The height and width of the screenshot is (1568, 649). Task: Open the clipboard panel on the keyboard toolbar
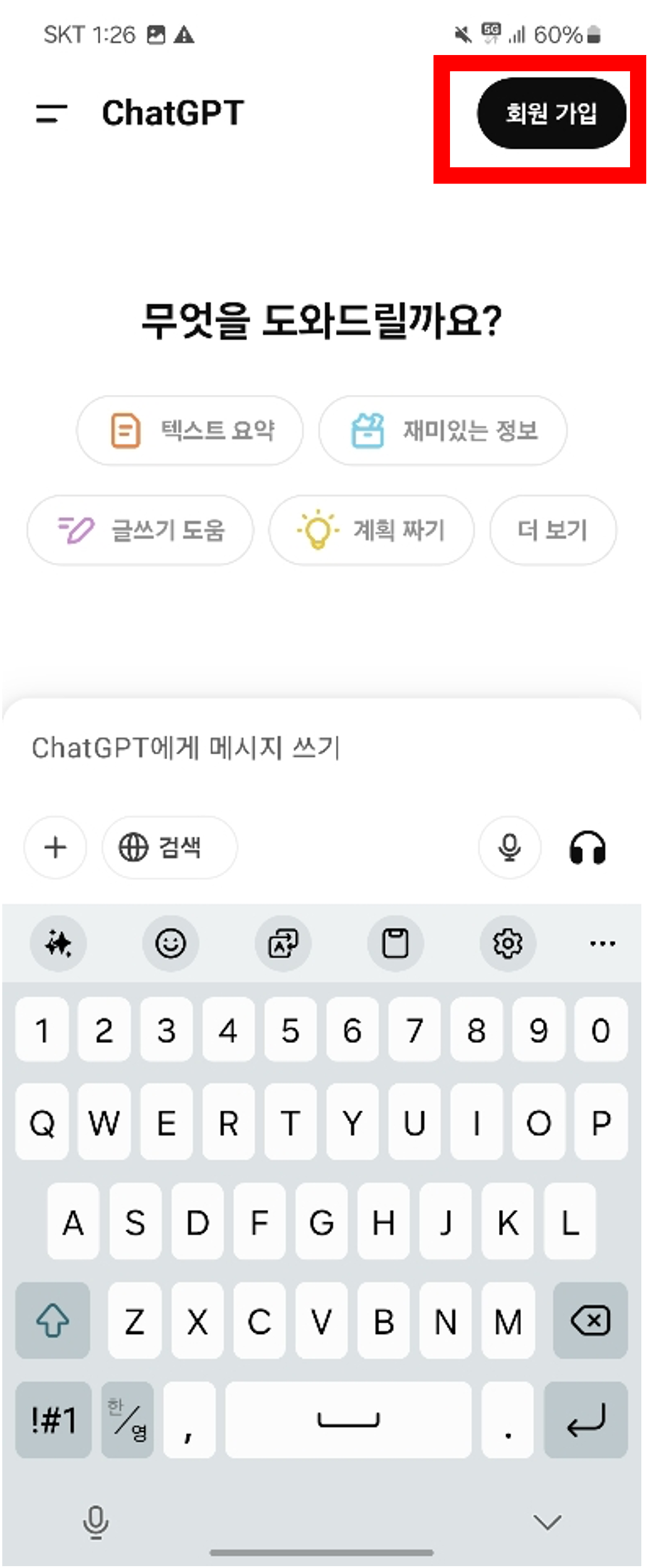pyautogui.click(x=396, y=943)
